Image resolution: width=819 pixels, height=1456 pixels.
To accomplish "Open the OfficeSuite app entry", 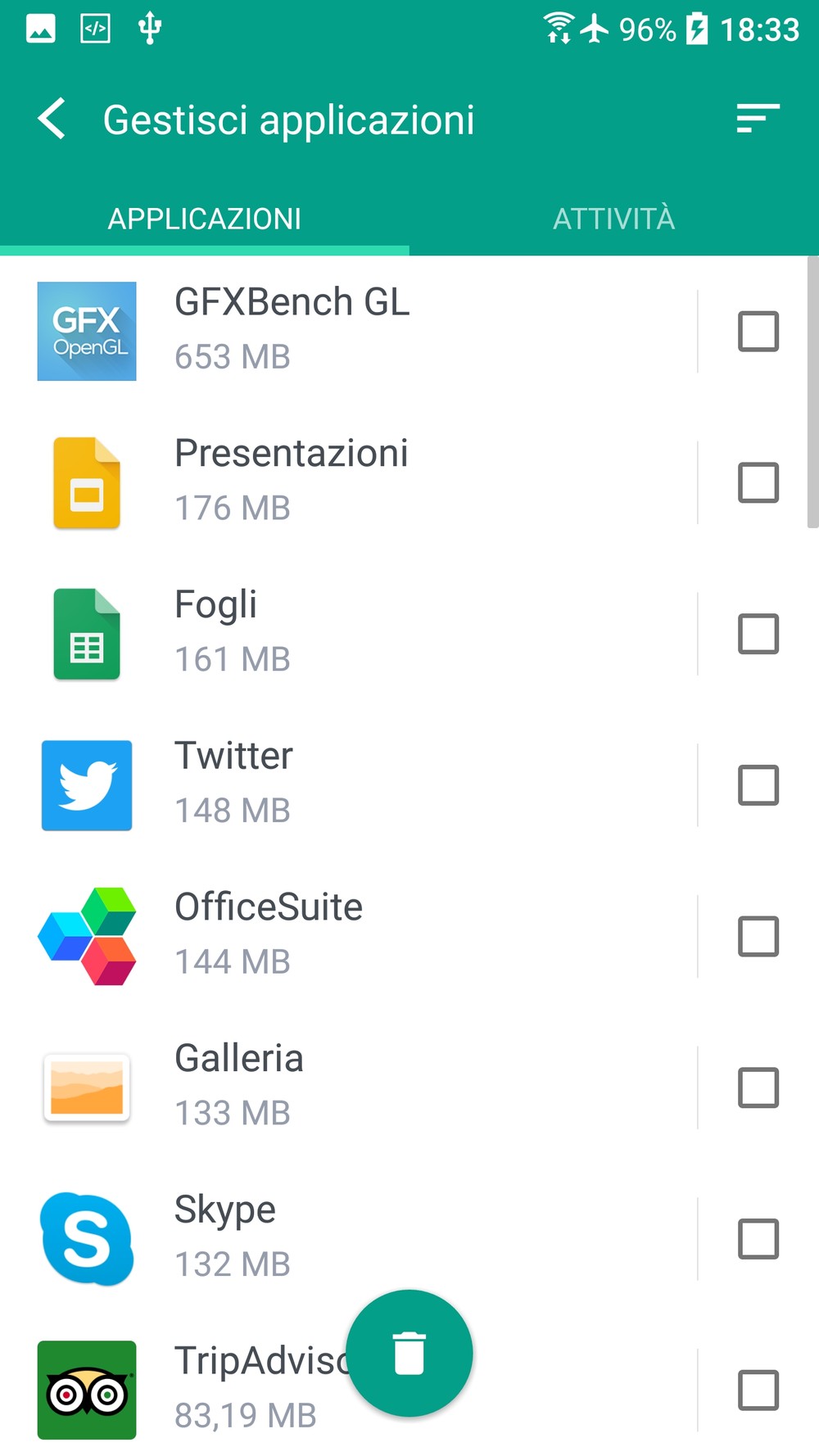I will tap(348, 936).
